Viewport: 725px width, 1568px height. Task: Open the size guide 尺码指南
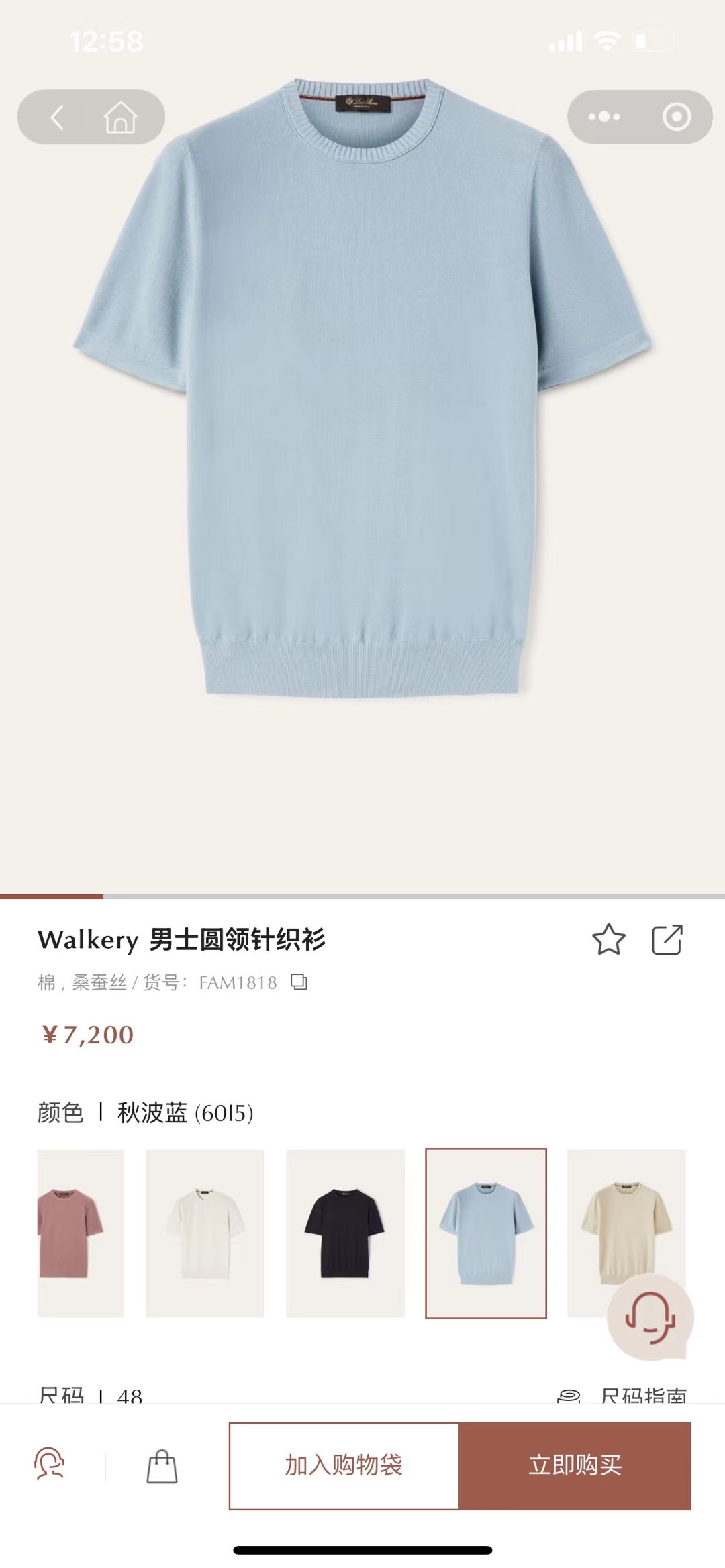(x=643, y=1393)
